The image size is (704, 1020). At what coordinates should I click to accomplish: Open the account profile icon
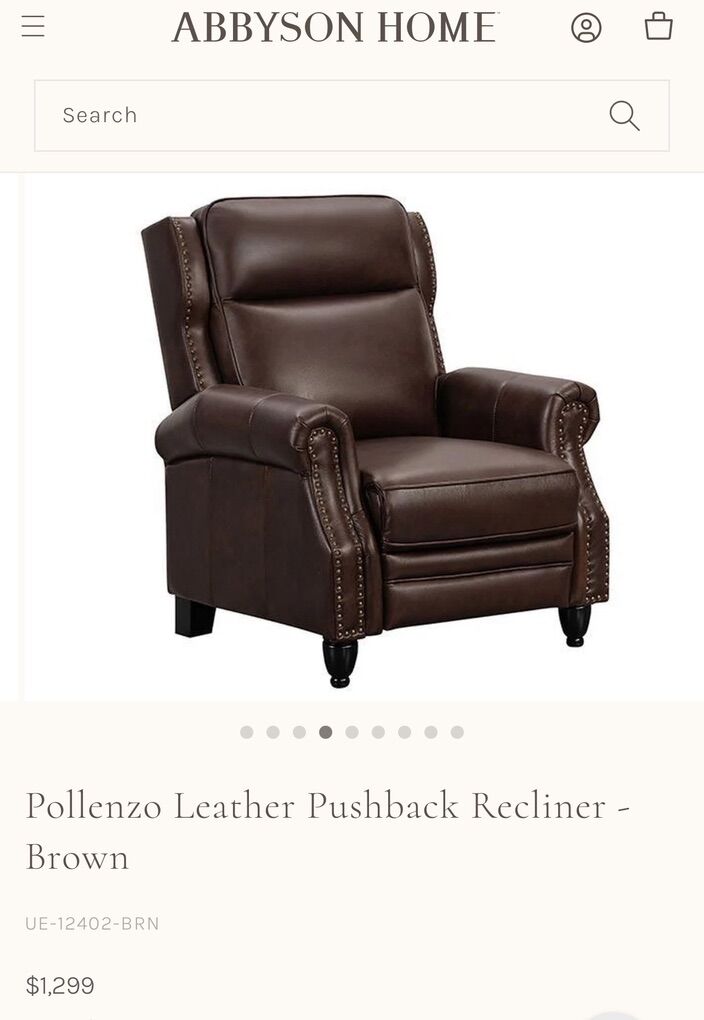tap(586, 27)
